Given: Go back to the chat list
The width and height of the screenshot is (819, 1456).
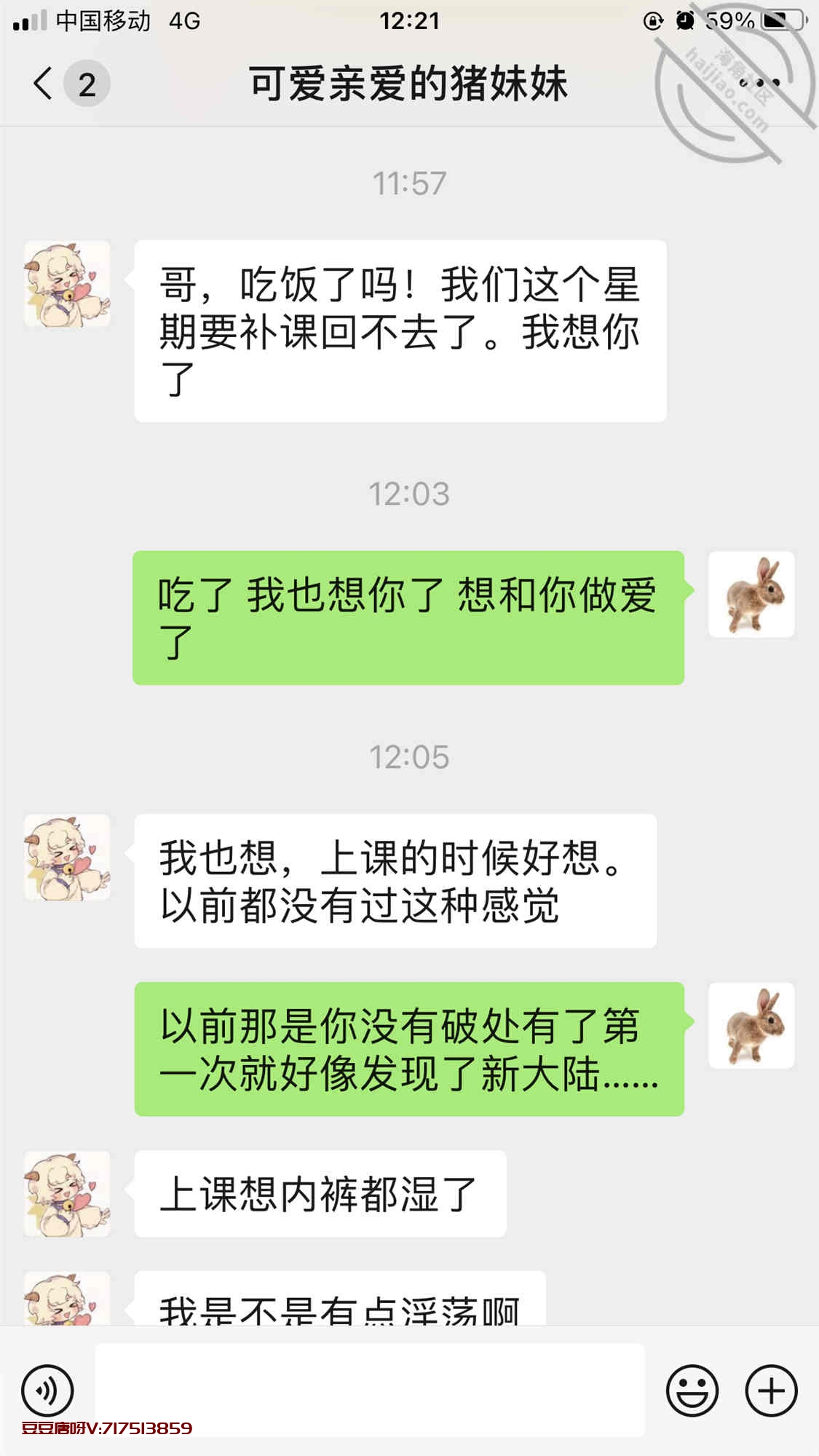Looking at the screenshot, I should 44,84.
